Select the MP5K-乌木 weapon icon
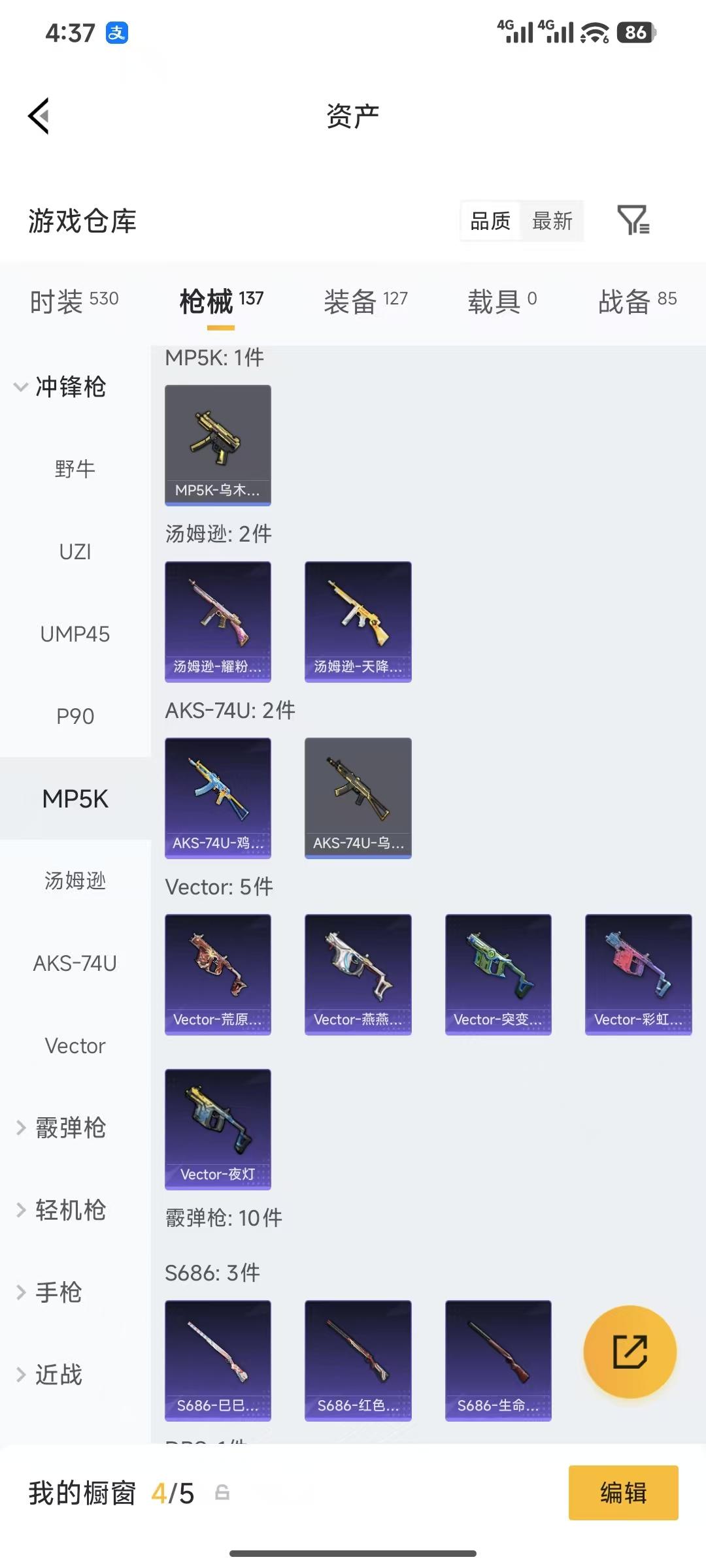 [x=218, y=444]
